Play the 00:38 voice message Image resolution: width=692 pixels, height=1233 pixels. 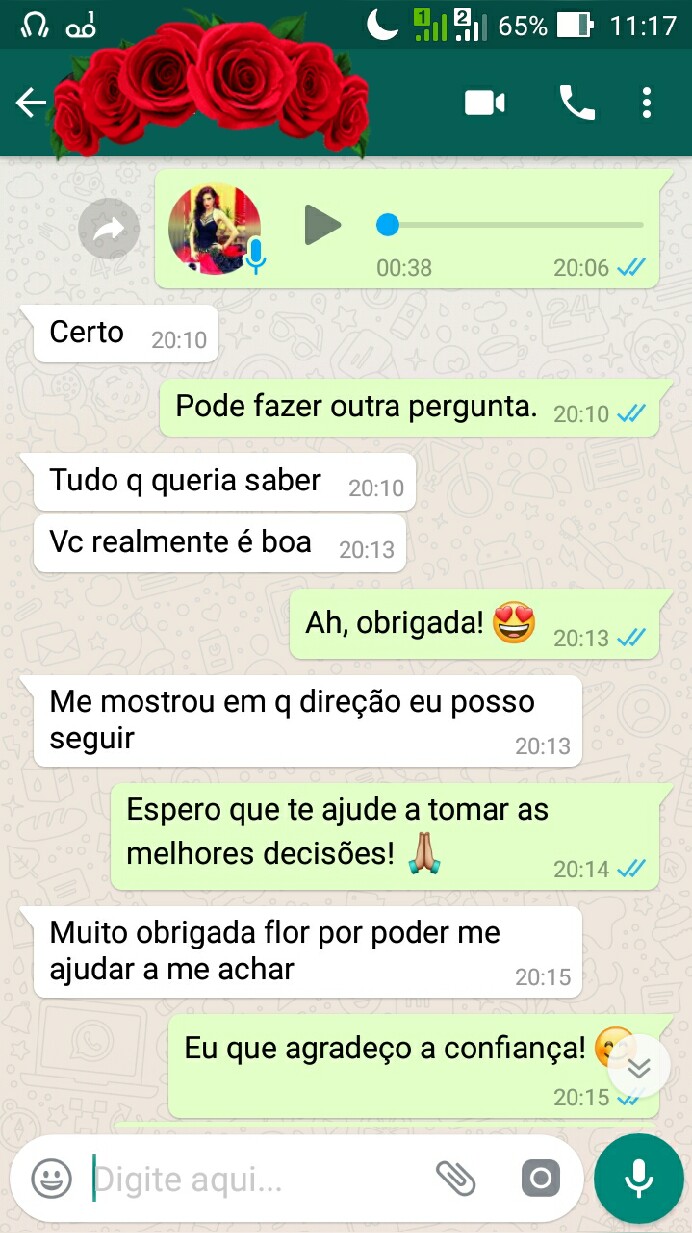pyautogui.click(x=322, y=225)
